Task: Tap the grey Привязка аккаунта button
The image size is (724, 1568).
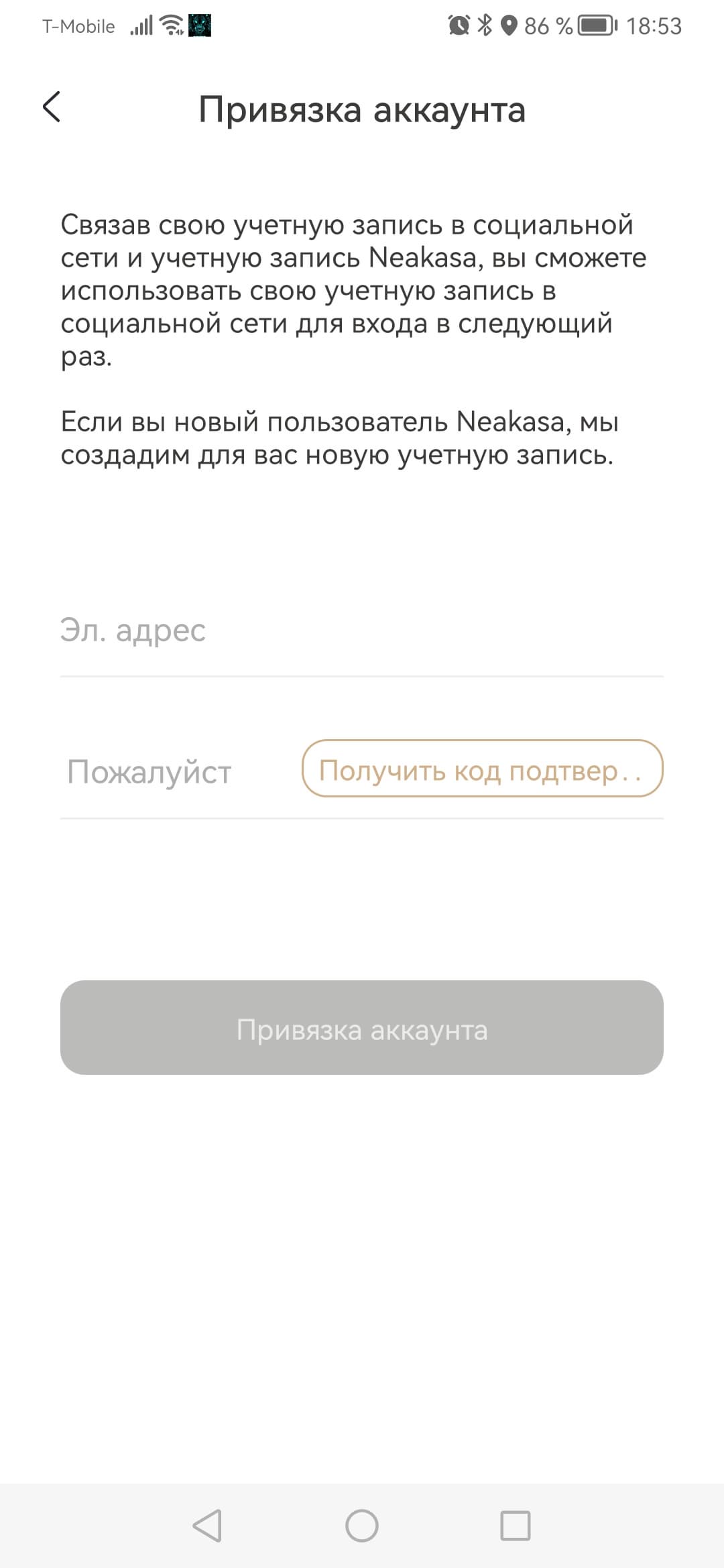Action: 362,1027
